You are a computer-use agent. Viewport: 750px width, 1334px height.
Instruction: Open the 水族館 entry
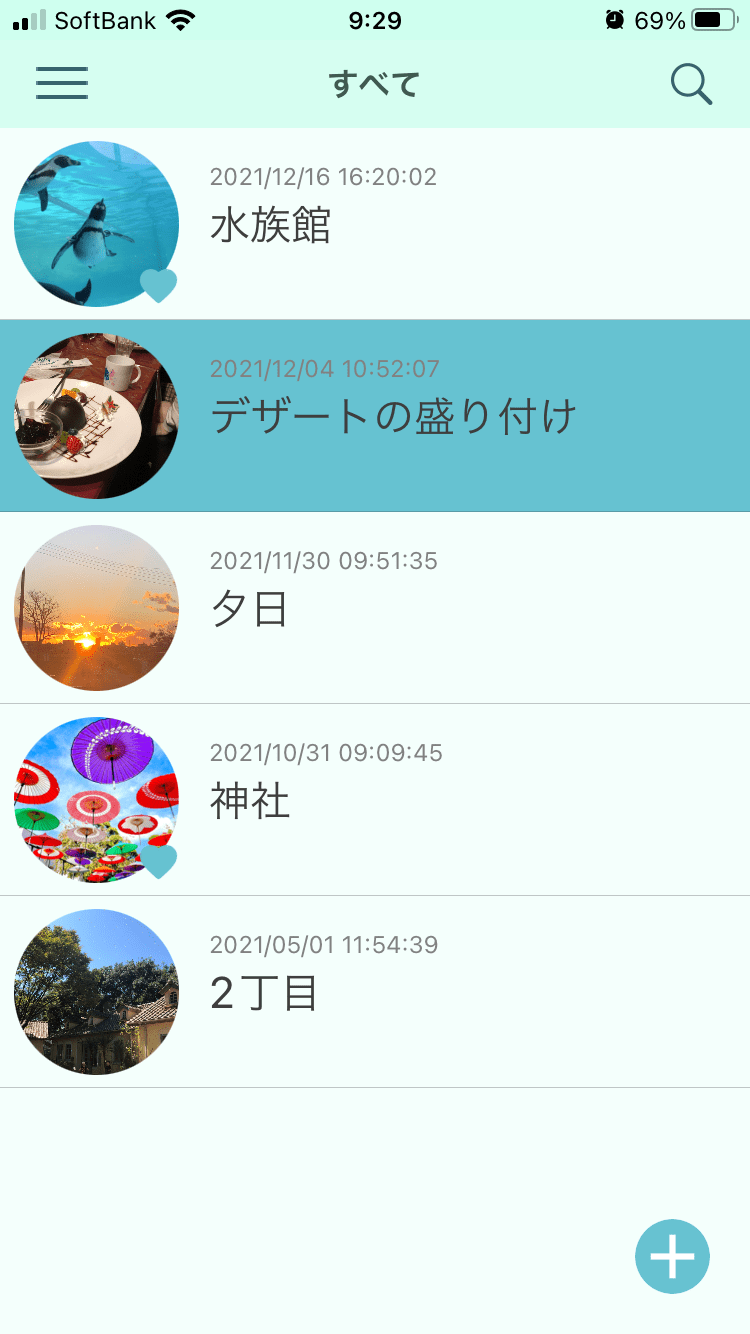[375, 224]
